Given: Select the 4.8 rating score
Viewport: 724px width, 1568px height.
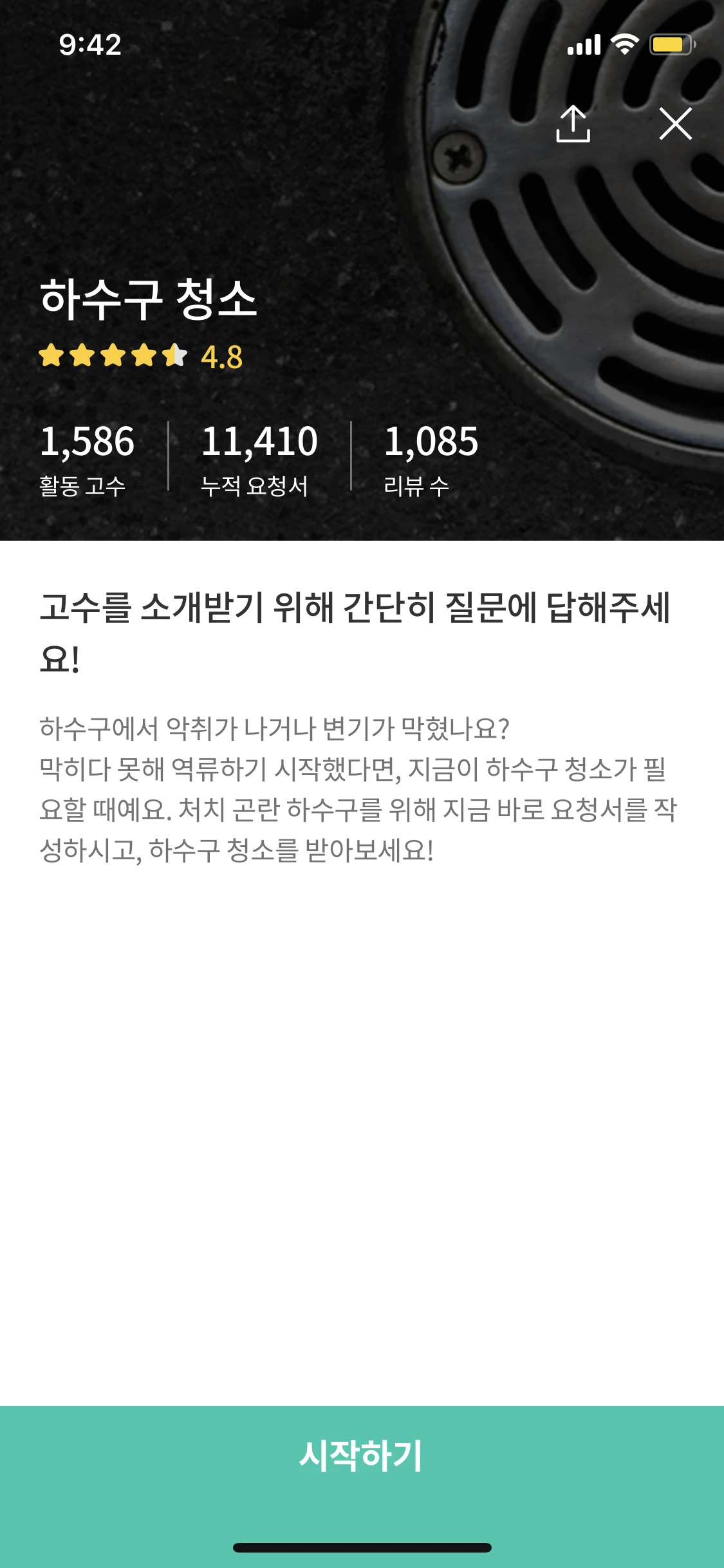Looking at the screenshot, I should click(x=222, y=355).
